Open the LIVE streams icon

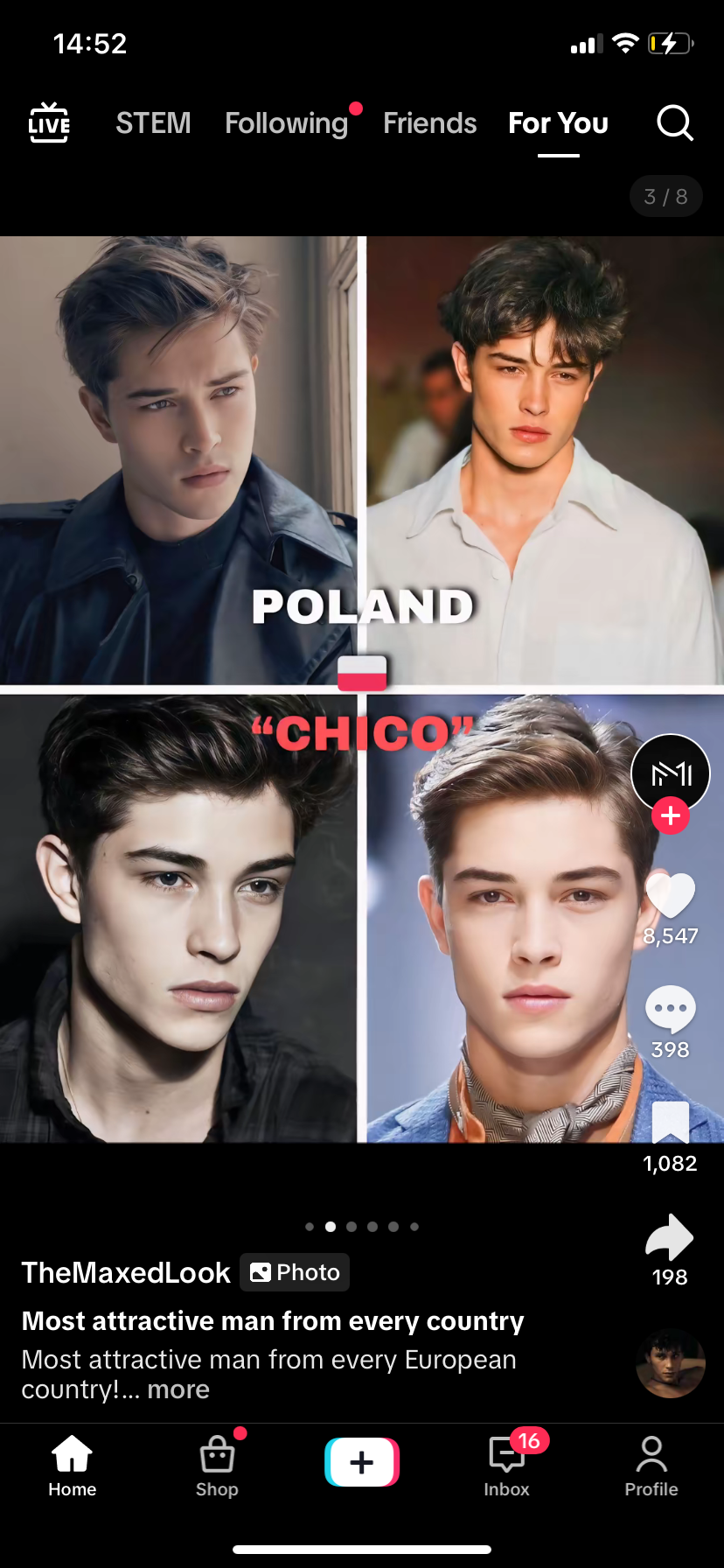[x=49, y=123]
